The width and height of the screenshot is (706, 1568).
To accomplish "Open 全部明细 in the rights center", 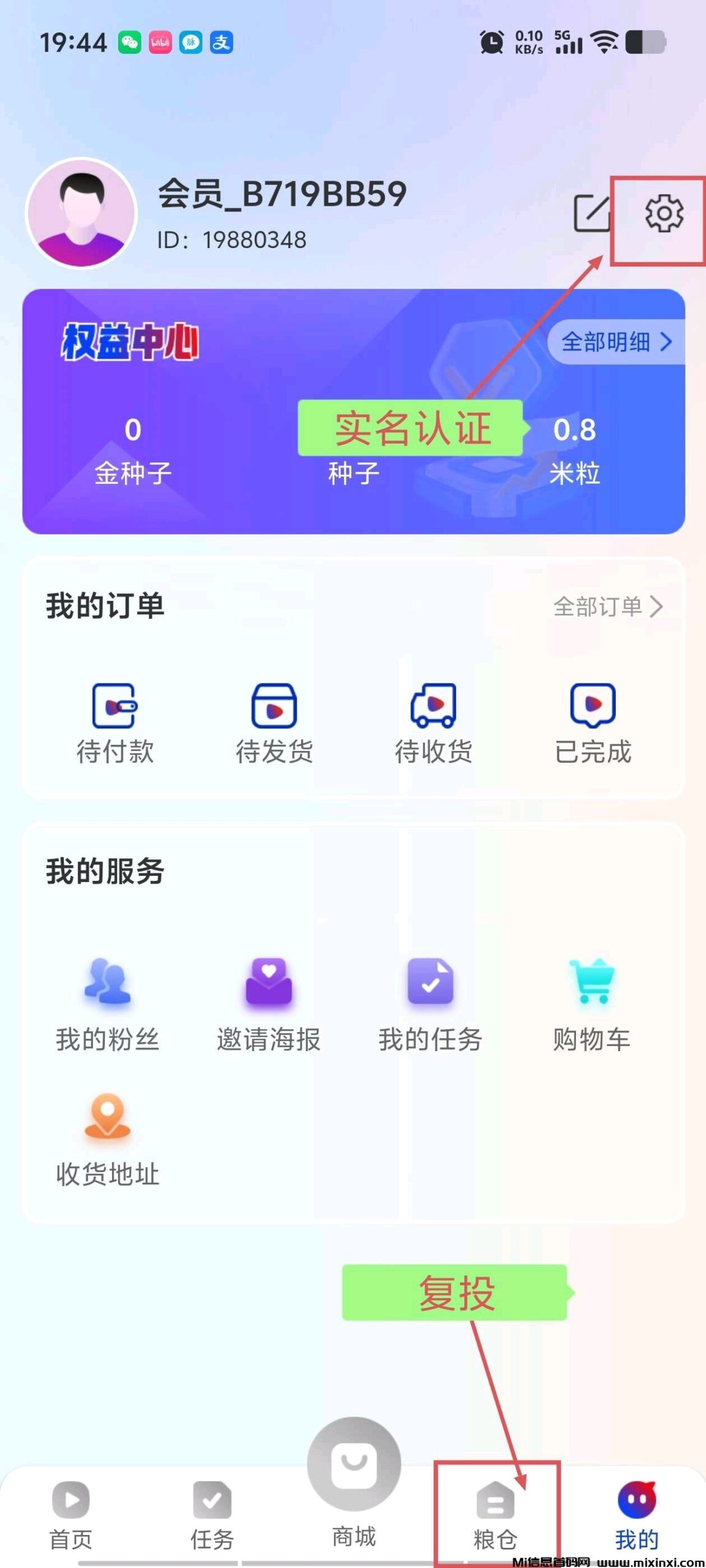I will point(616,342).
